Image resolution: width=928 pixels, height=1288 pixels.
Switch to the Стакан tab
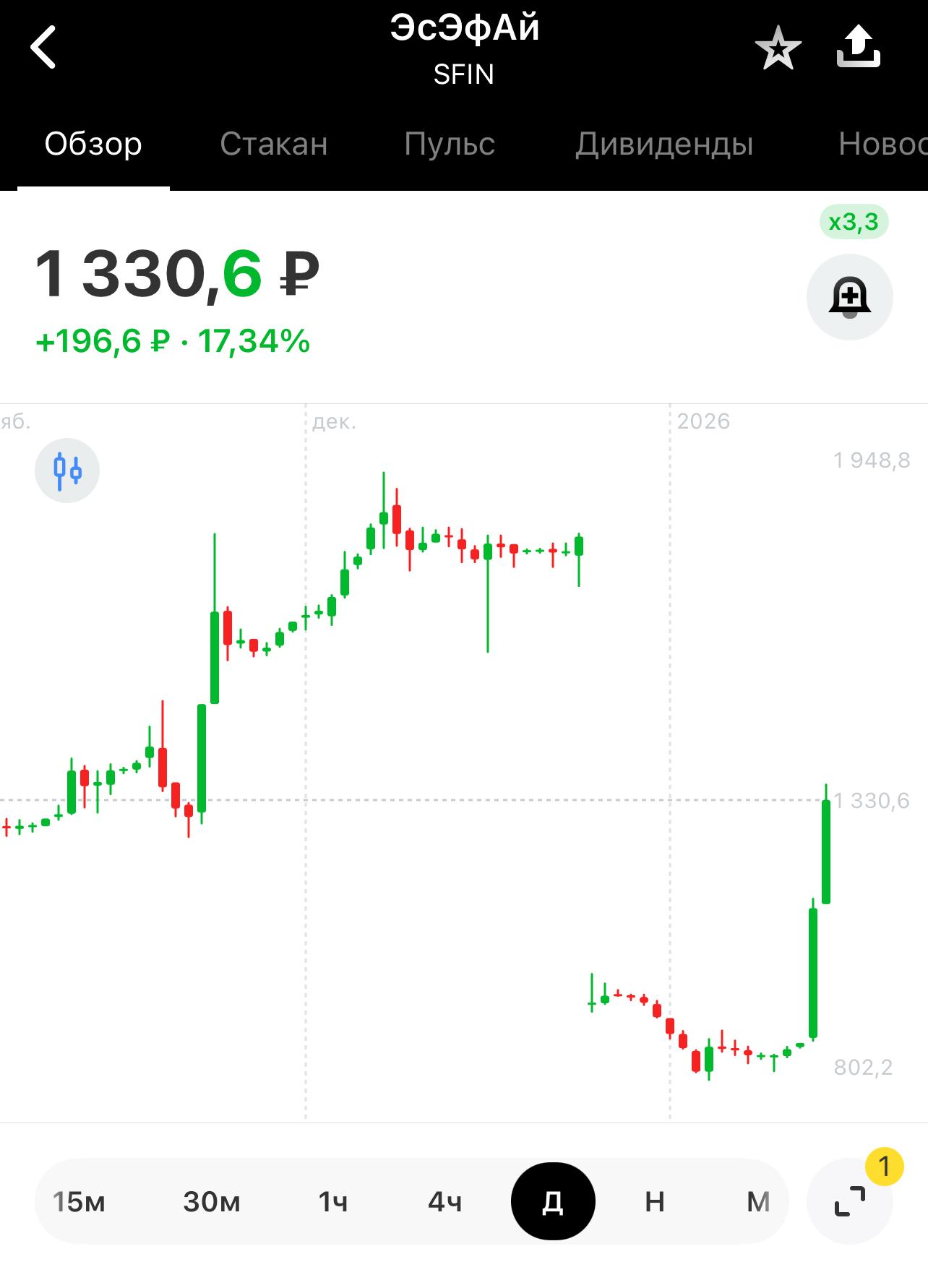(x=273, y=144)
